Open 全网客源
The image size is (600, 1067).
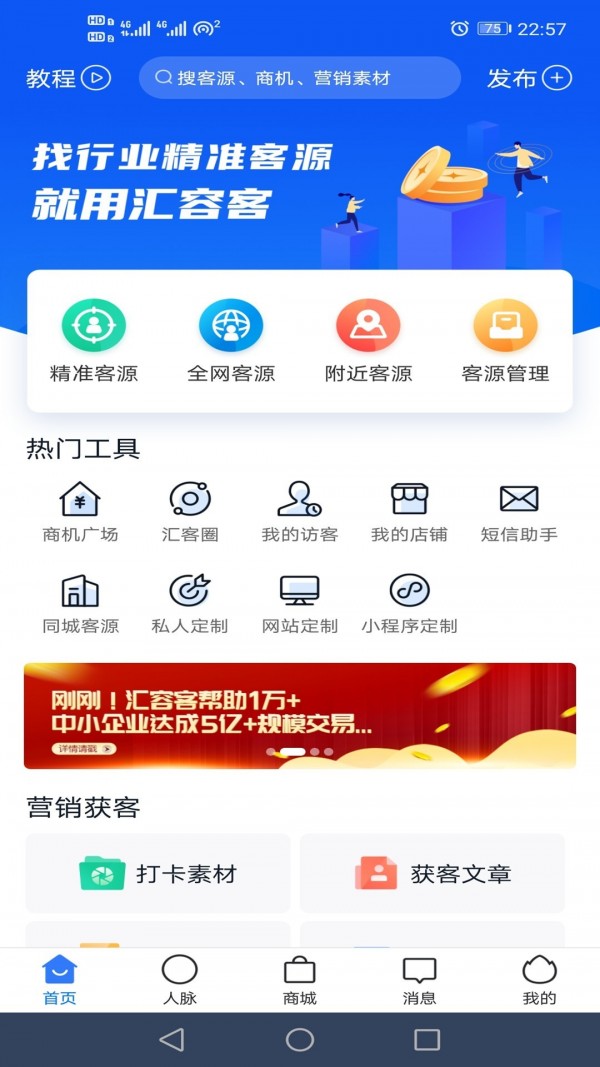(231, 342)
